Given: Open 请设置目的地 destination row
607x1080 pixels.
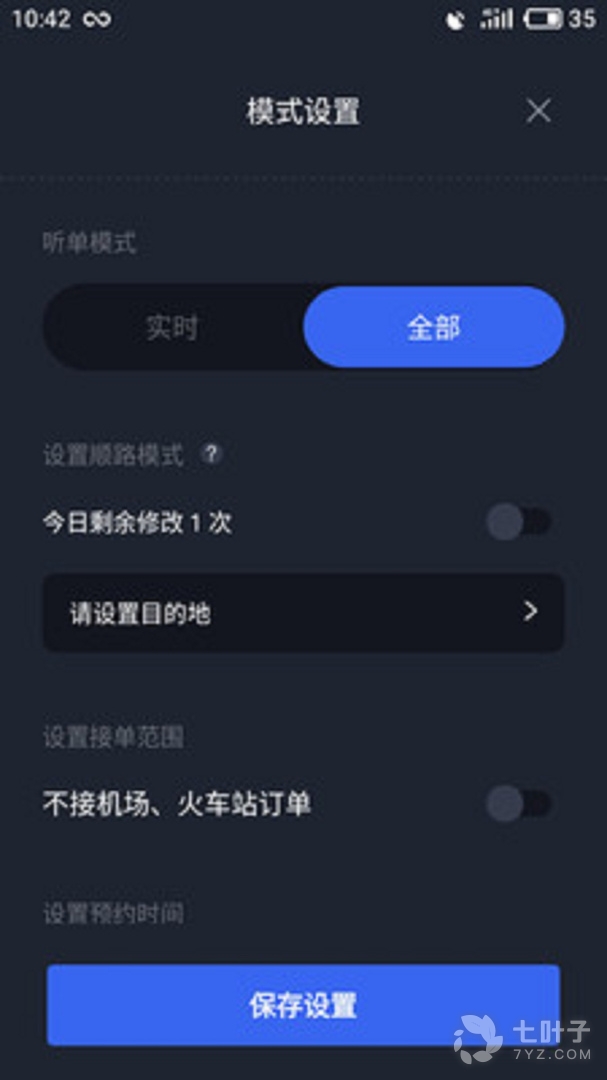Looking at the screenshot, I should (303, 613).
